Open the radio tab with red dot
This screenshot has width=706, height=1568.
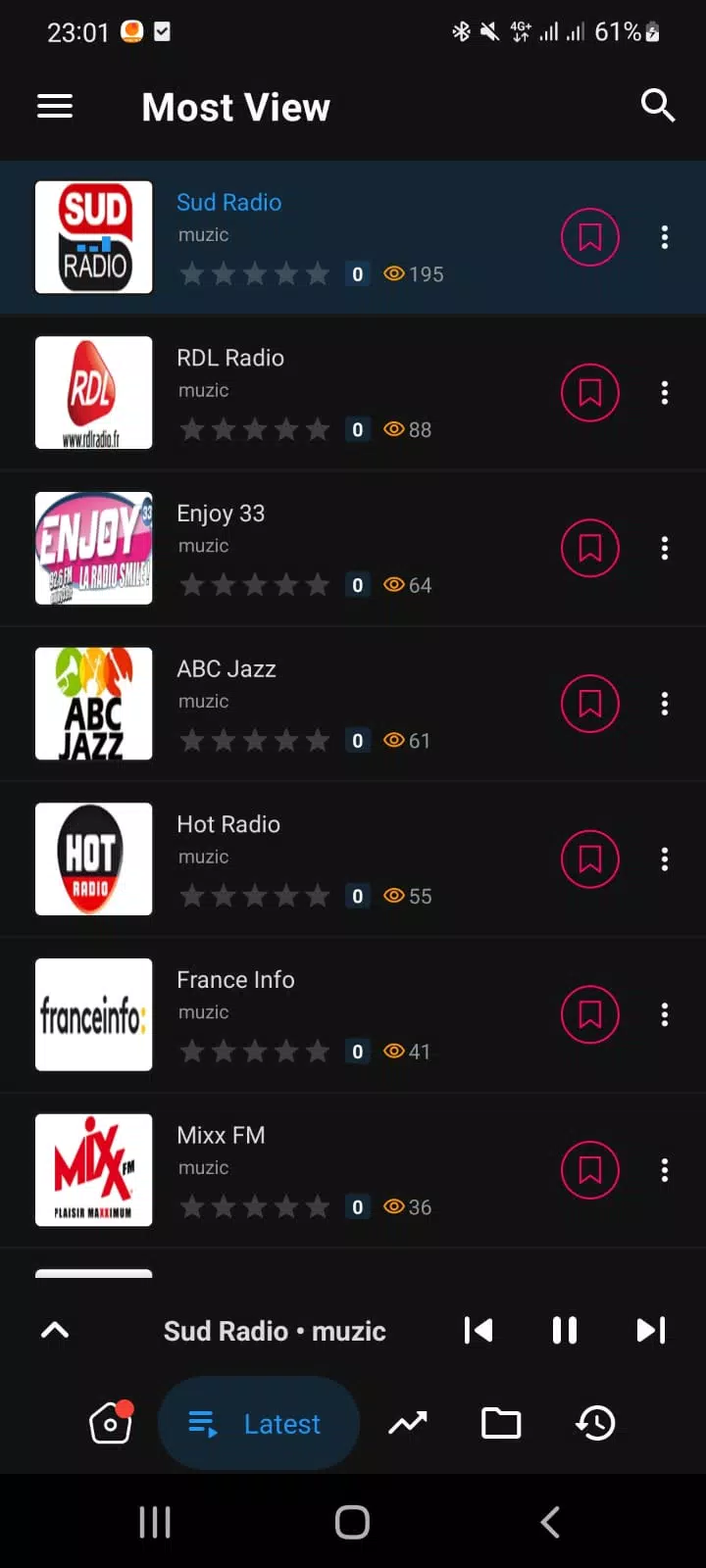(110, 1423)
